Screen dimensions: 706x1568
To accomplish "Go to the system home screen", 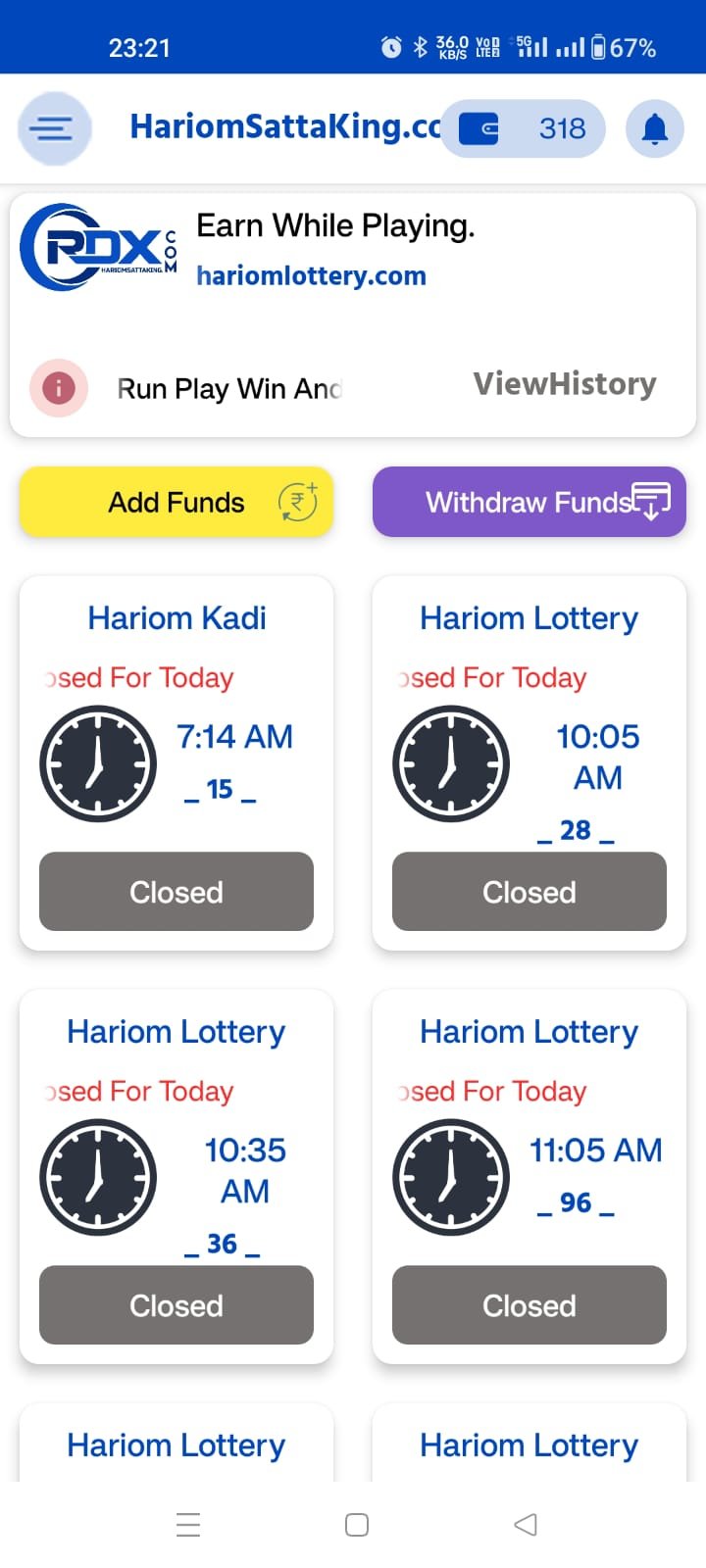I will tap(357, 1525).
